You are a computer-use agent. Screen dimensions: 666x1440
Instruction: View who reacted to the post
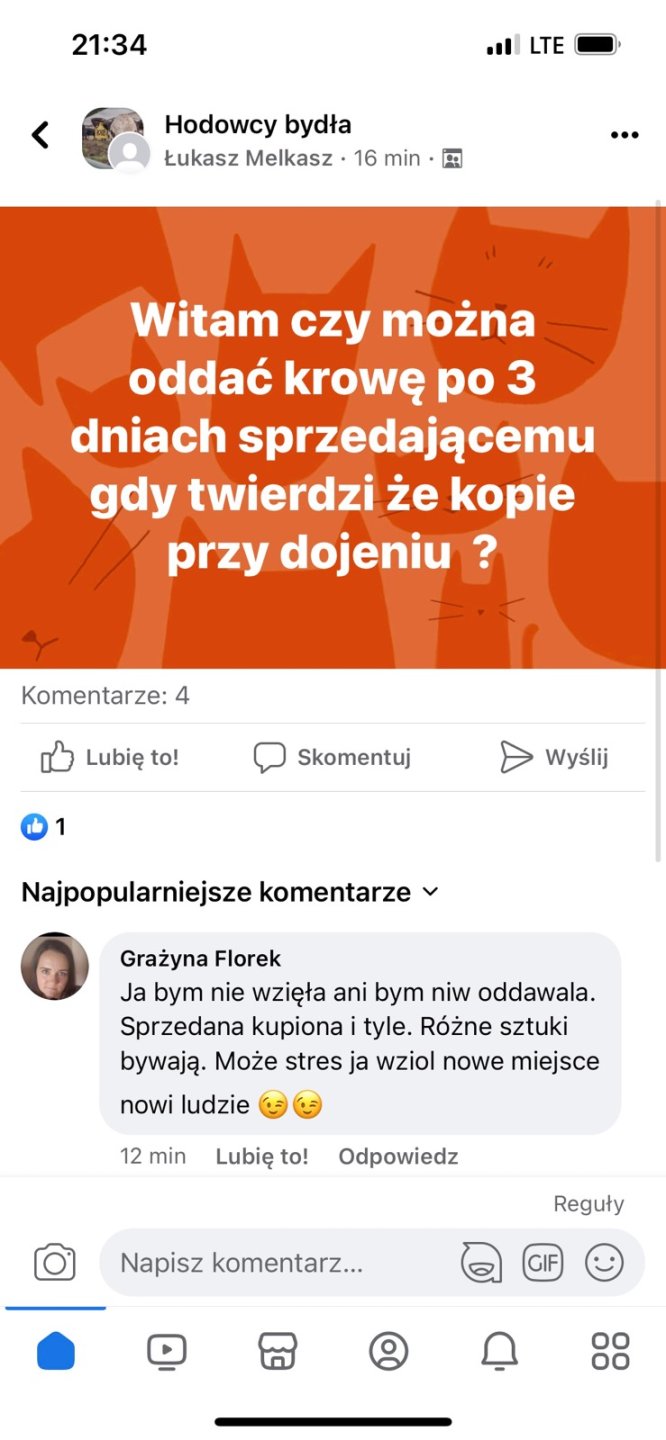coord(43,827)
